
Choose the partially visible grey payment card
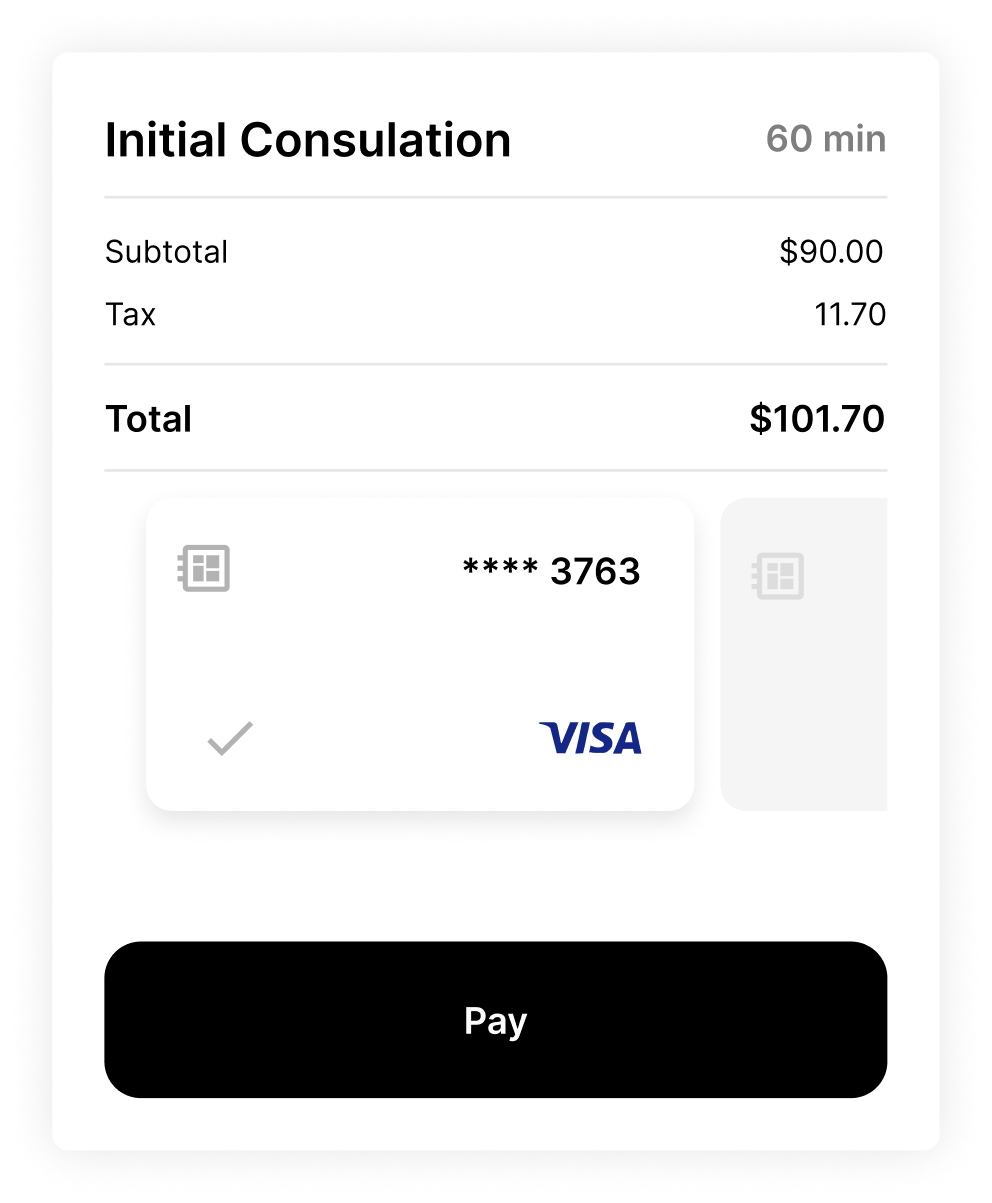(x=804, y=654)
